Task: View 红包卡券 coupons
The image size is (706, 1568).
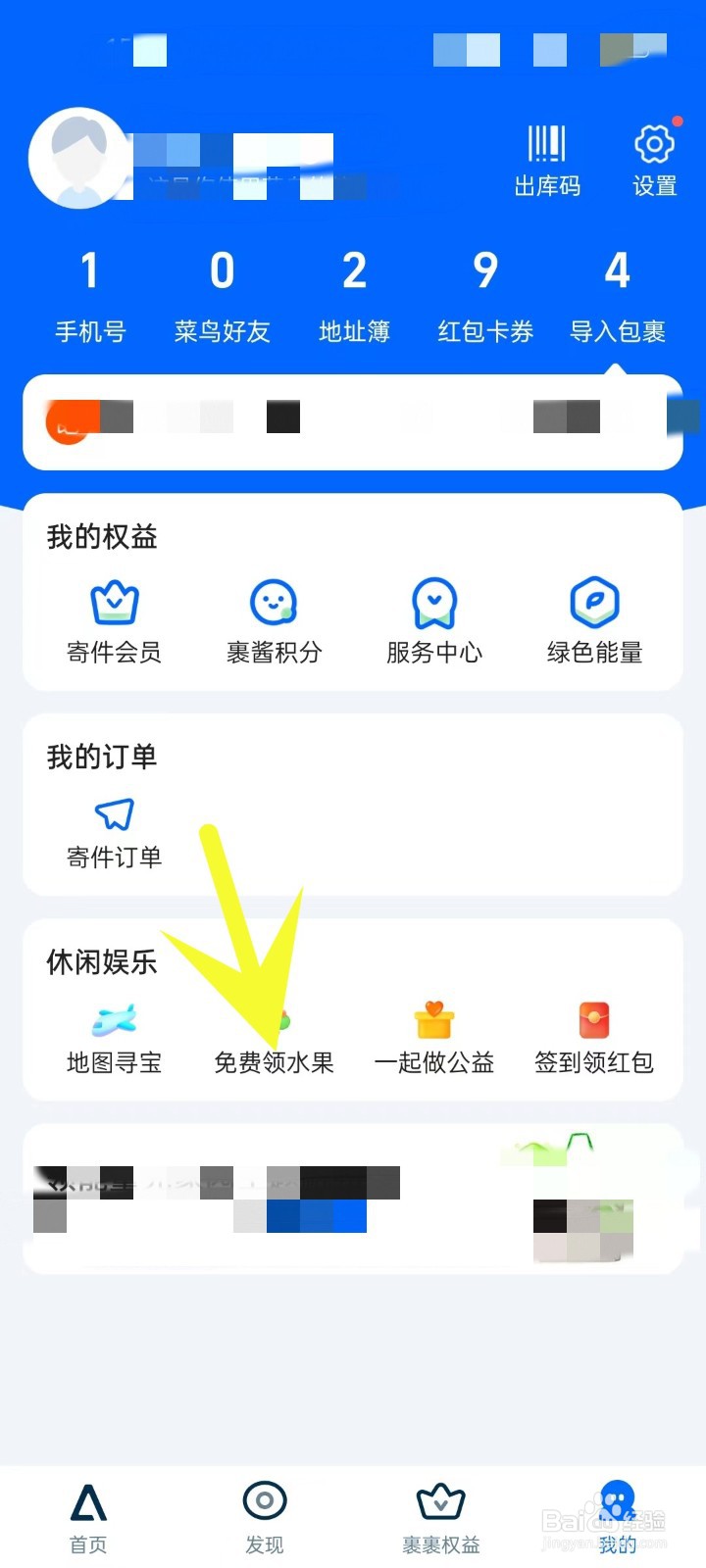Action: [x=484, y=294]
